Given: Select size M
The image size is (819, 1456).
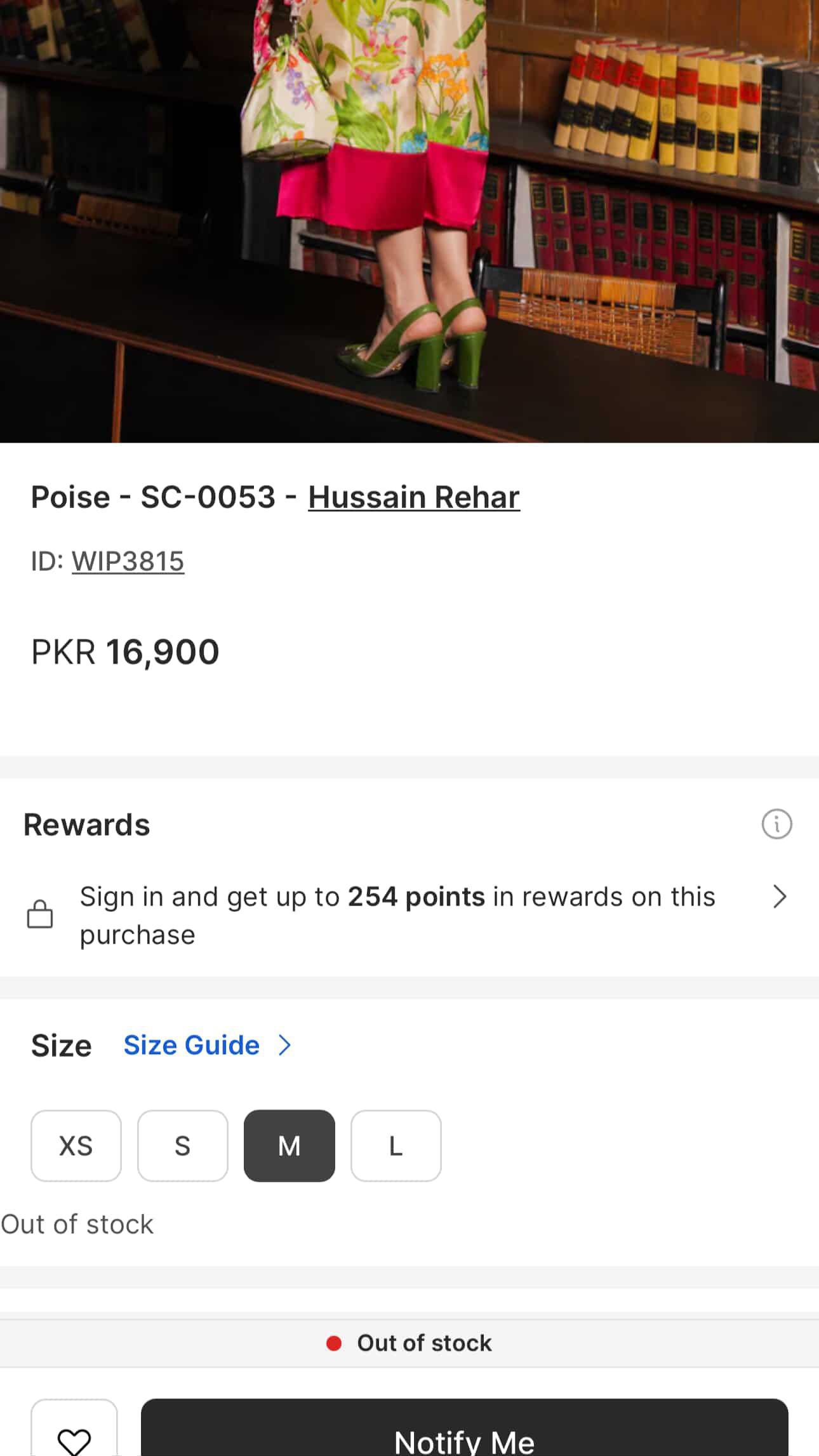Looking at the screenshot, I should 290,1145.
